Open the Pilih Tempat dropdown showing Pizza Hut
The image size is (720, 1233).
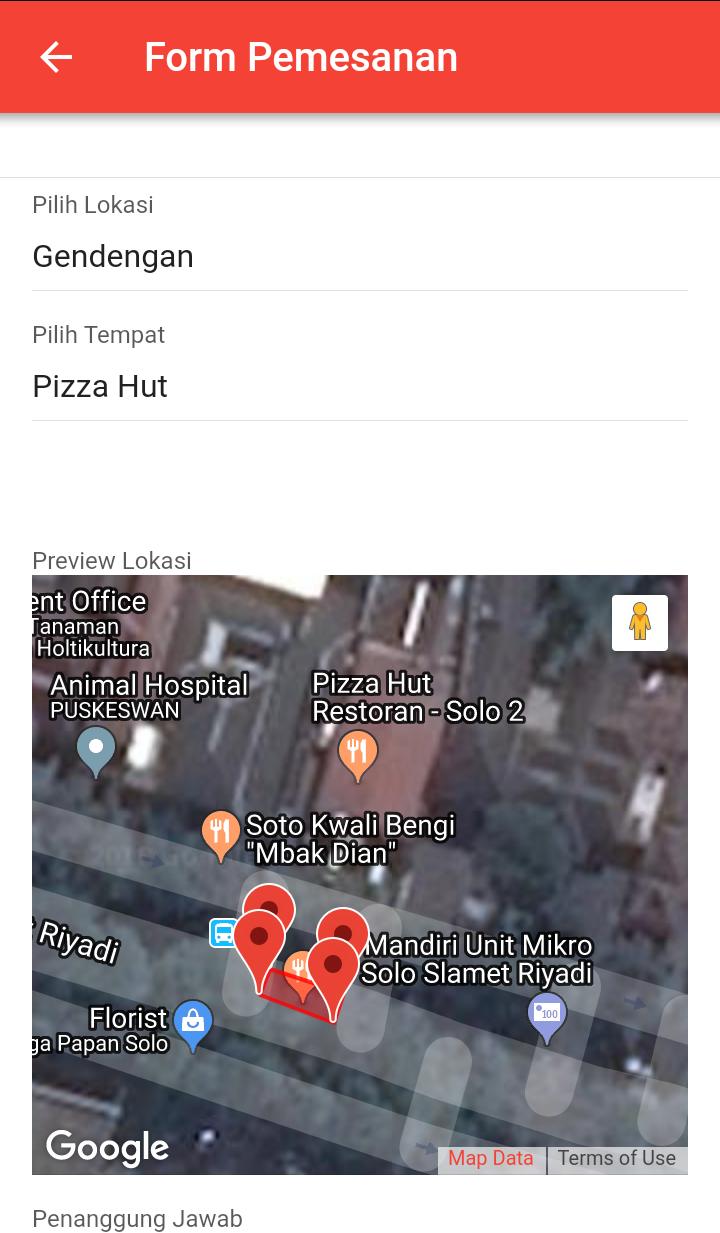tap(359, 387)
